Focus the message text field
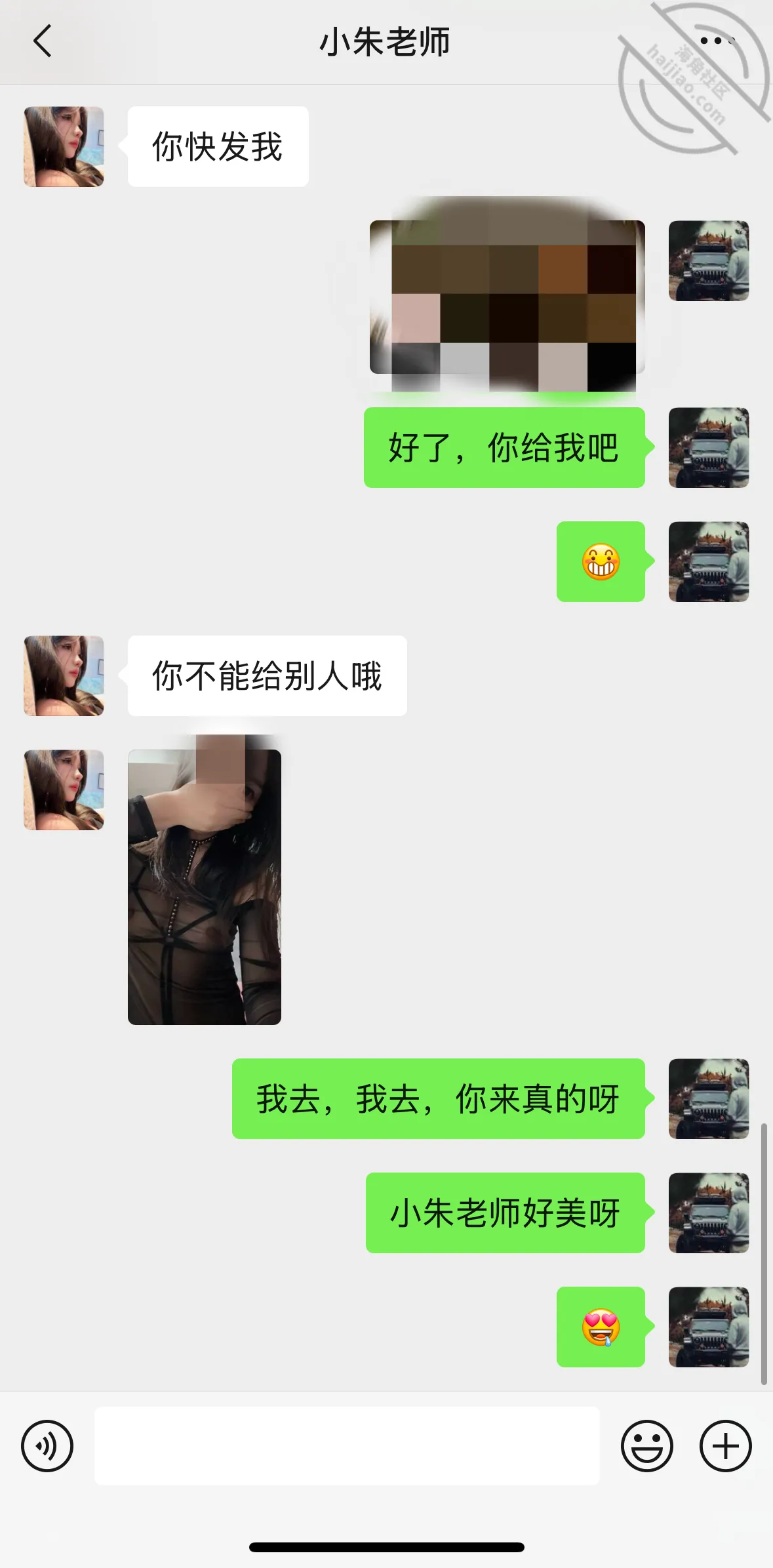Image resolution: width=773 pixels, height=1568 pixels. 347,1445
